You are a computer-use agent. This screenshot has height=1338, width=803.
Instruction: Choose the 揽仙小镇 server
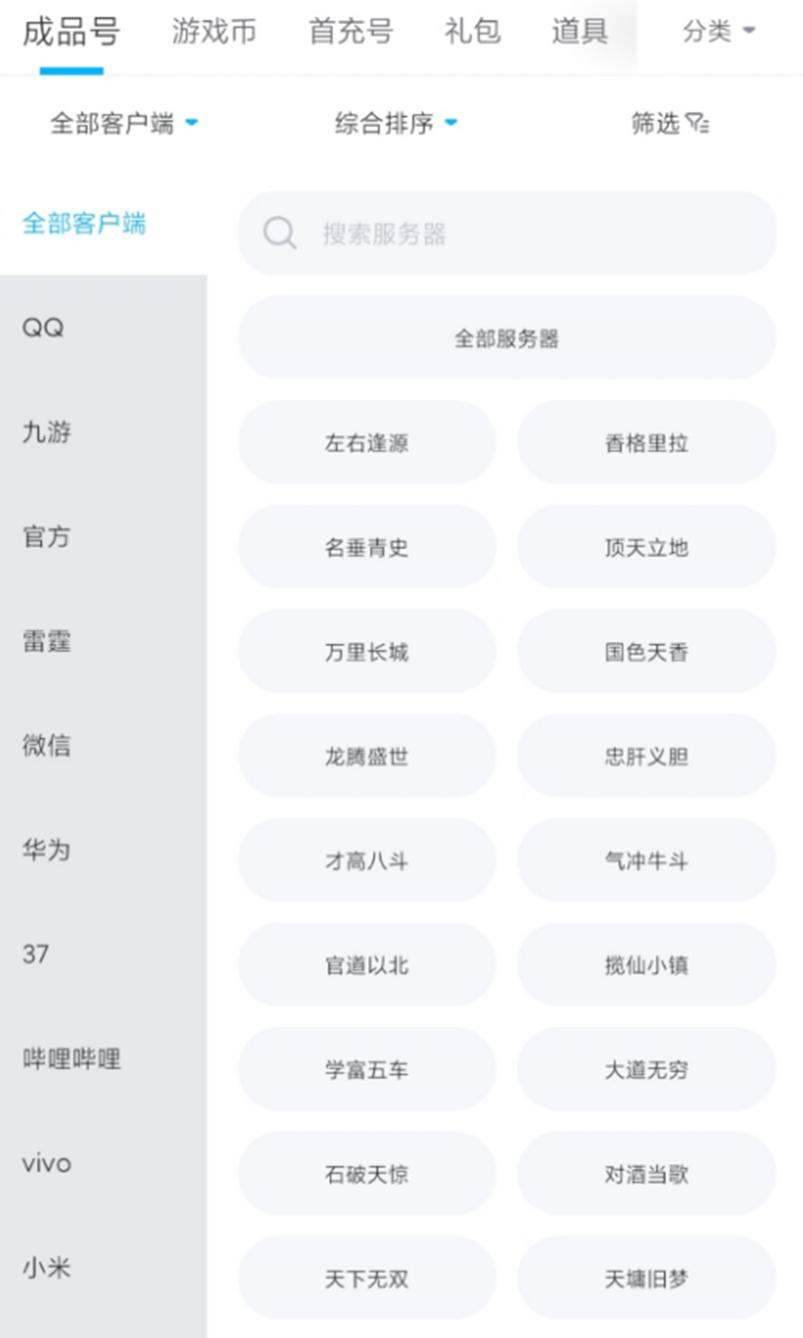[x=646, y=965]
